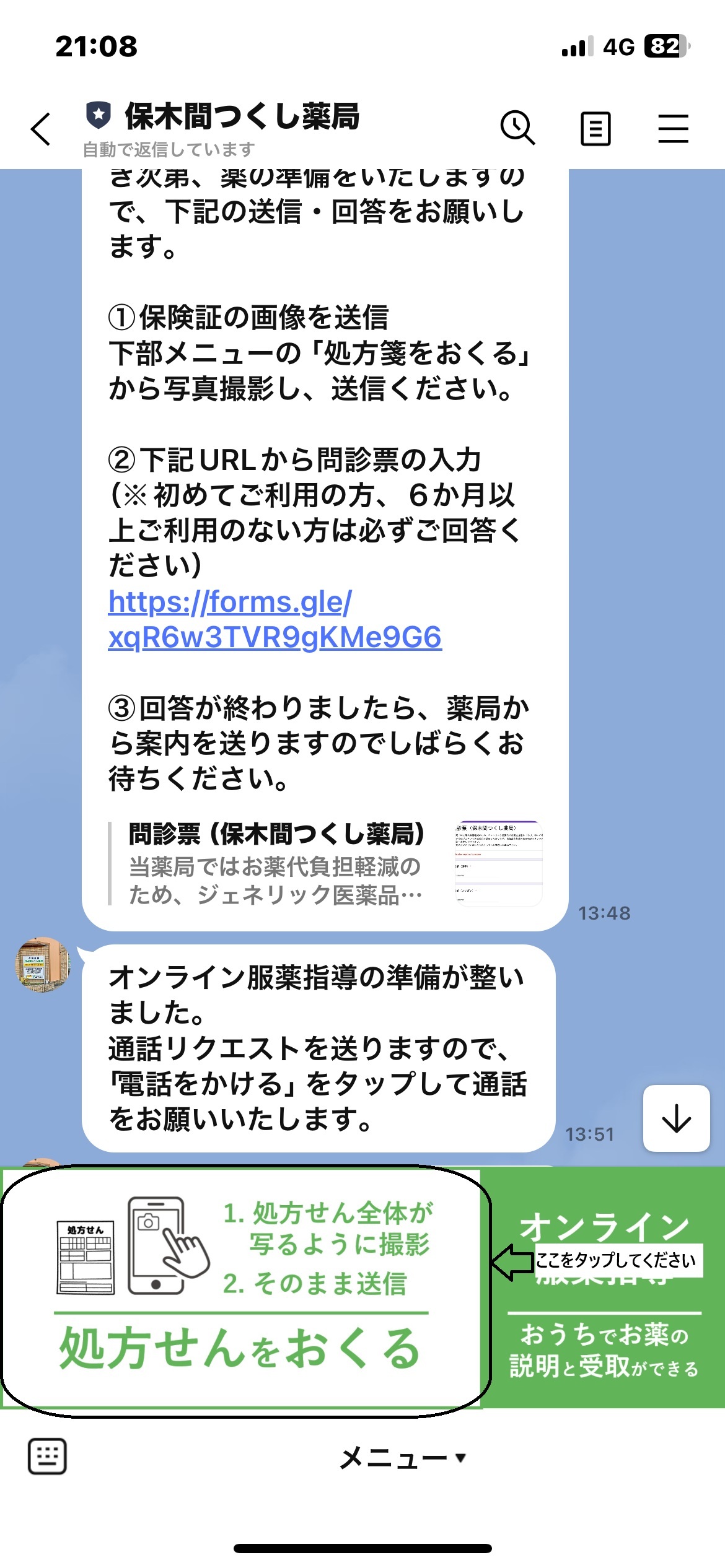View the pharmacy's profile avatar
This screenshot has height=1568, width=725.
pyautogui.click(x=42, y=964)
